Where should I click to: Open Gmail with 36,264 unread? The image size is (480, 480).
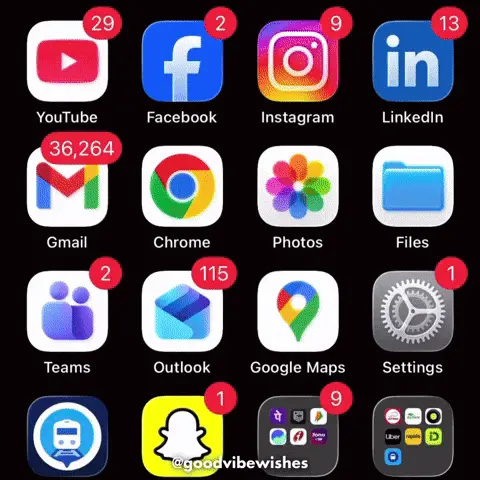tap(67, 186)
